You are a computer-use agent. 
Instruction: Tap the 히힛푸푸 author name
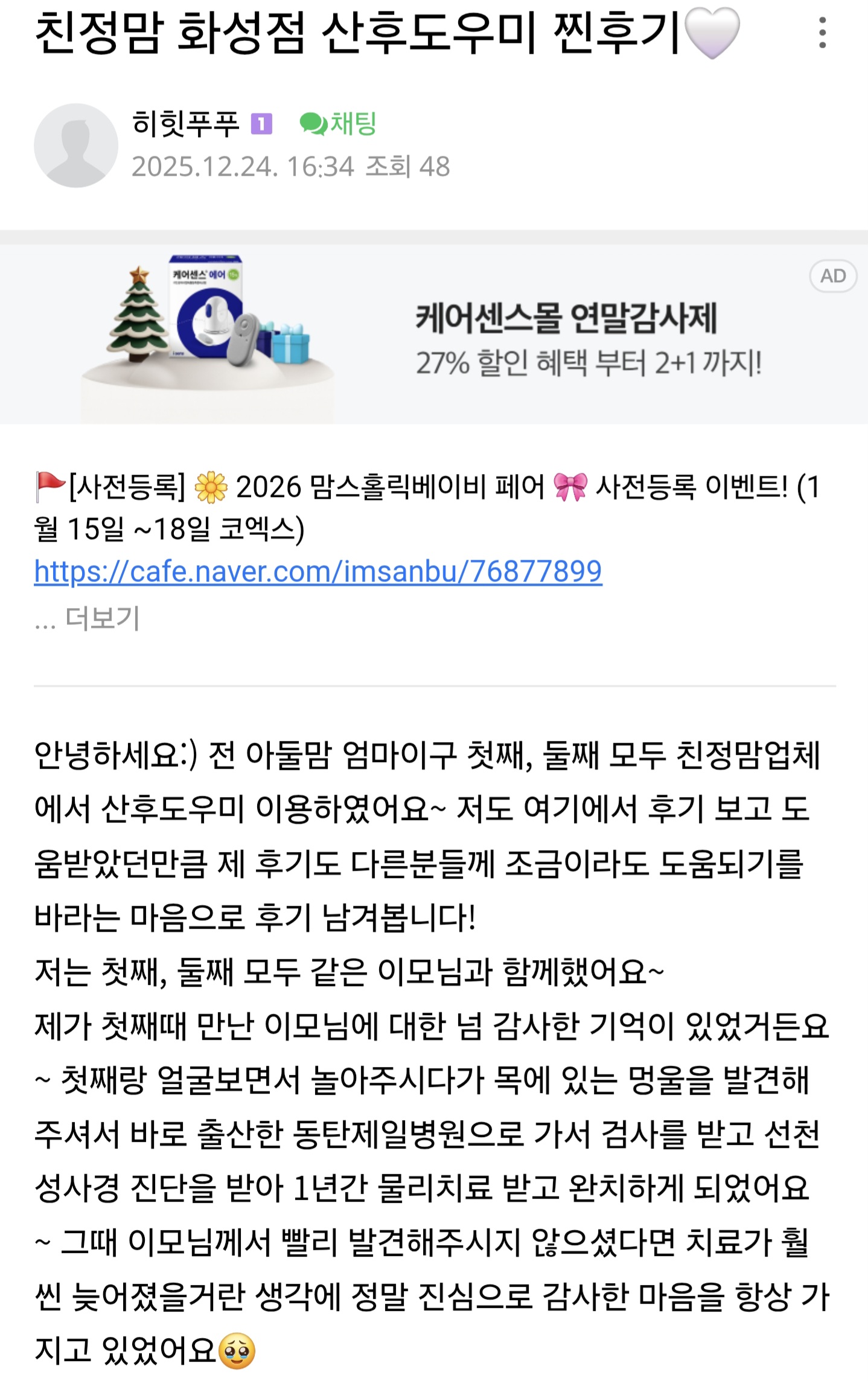(185, 124)
